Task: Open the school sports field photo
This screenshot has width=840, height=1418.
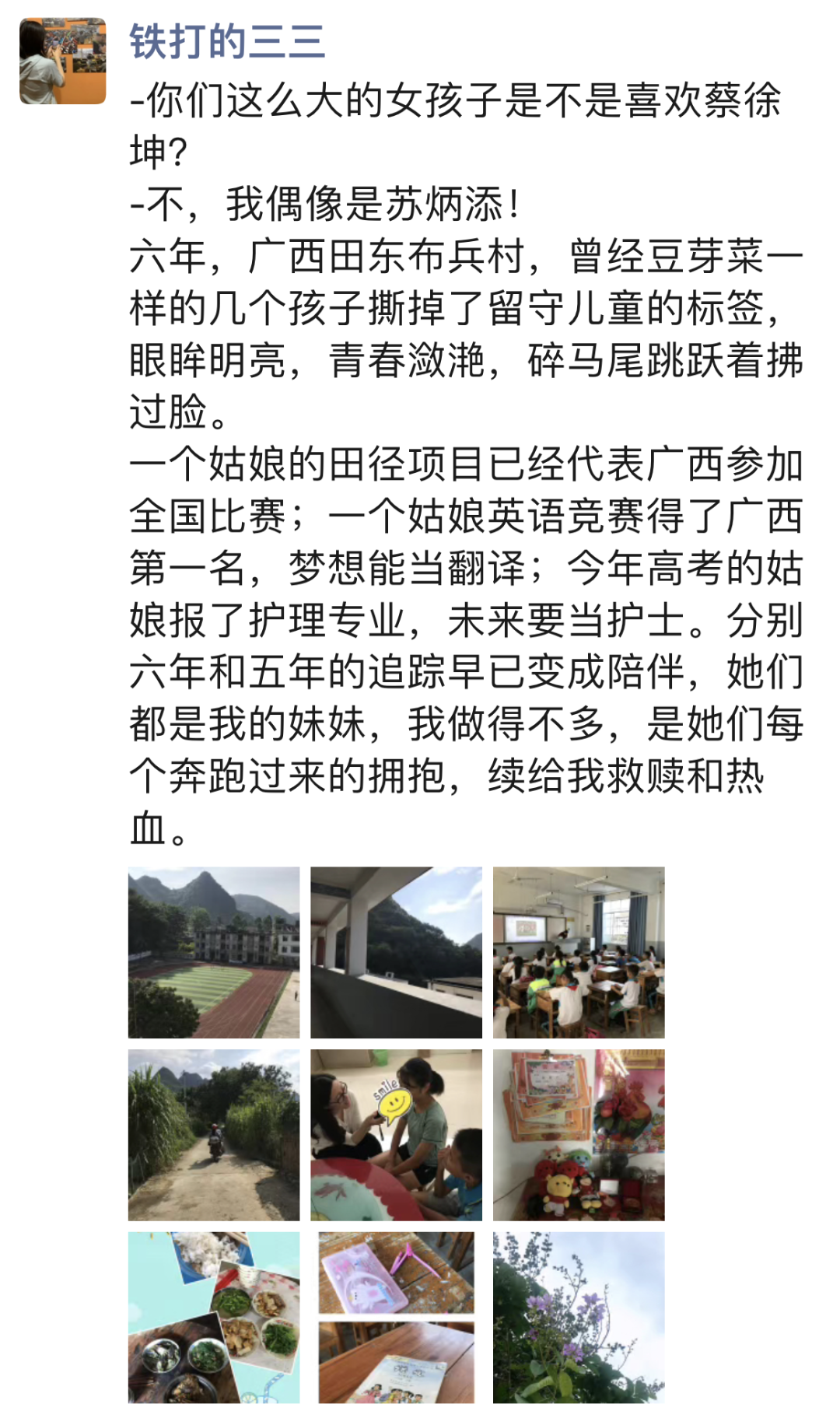Action: click(214, 952)
